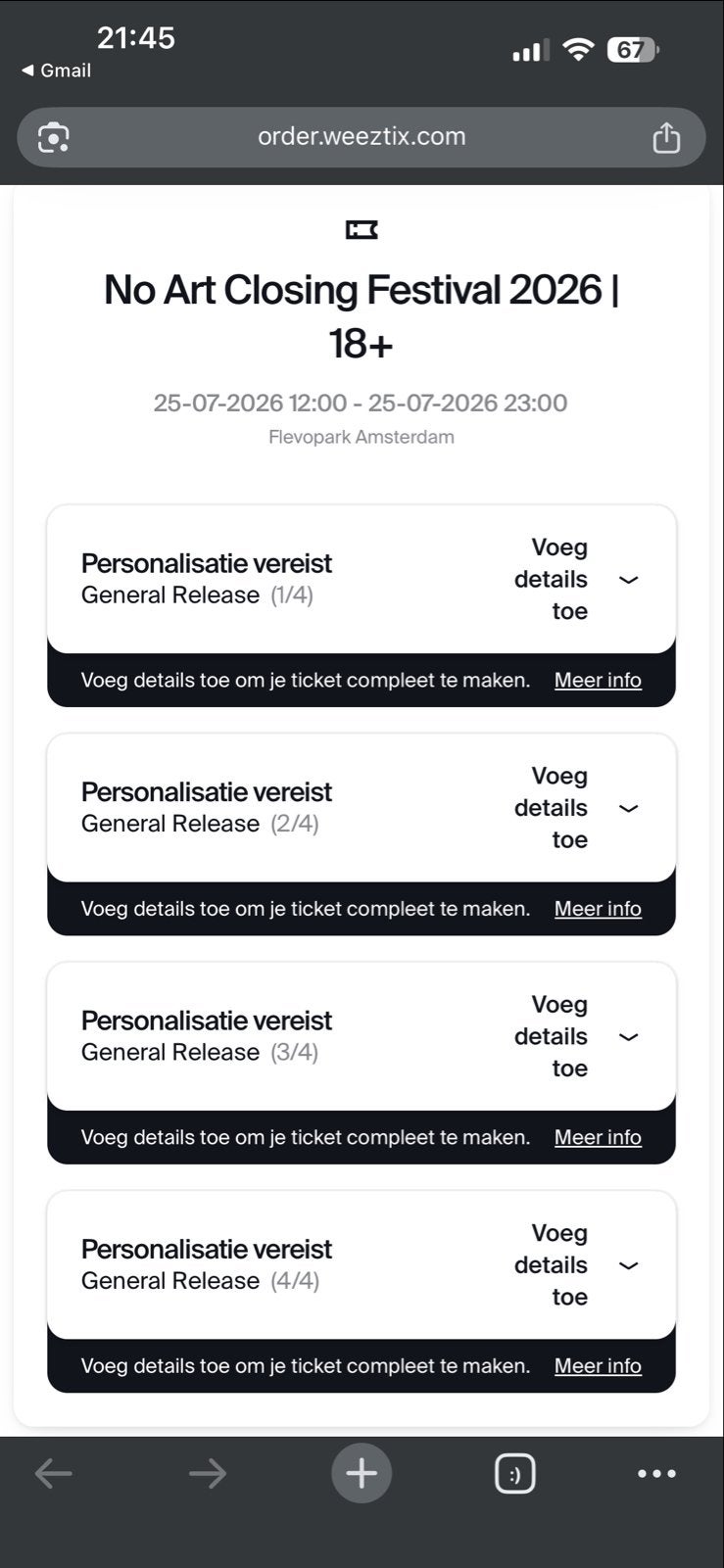
Task: Open a new tab with the plus button
Action: coord(362,1473)
